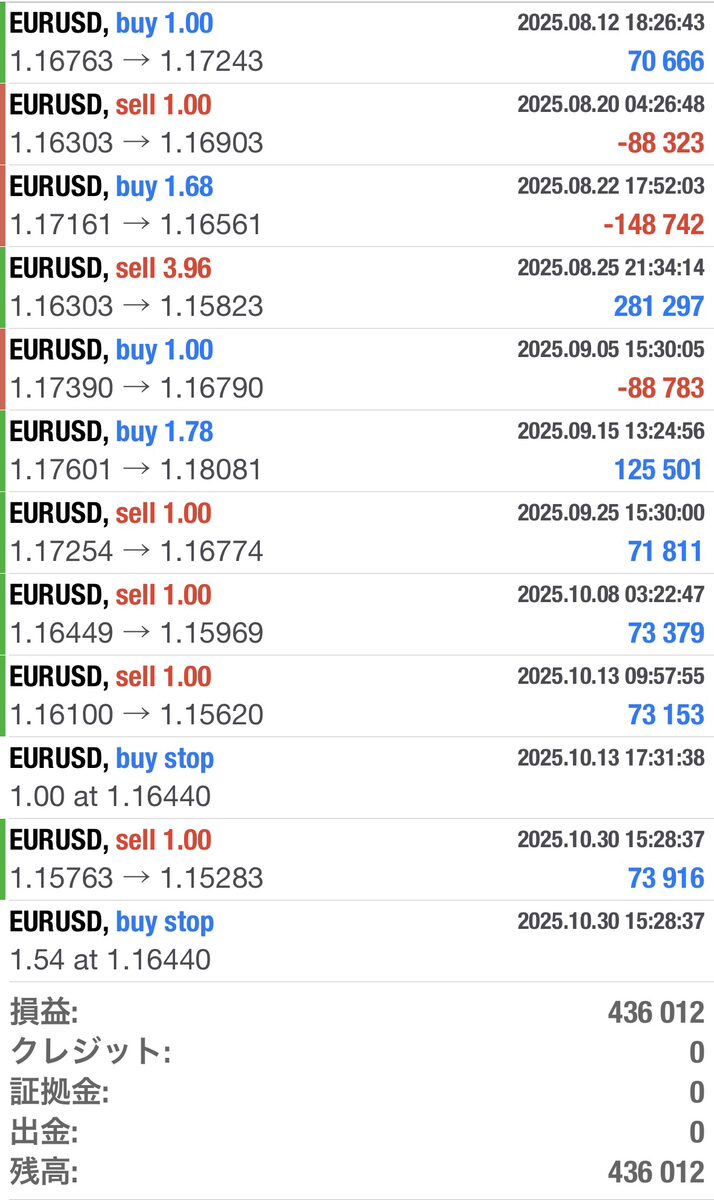714x1200 pixels.
Task: View details of the EURUSD buy 1.78 trade
Action: (x=357, y=452)
